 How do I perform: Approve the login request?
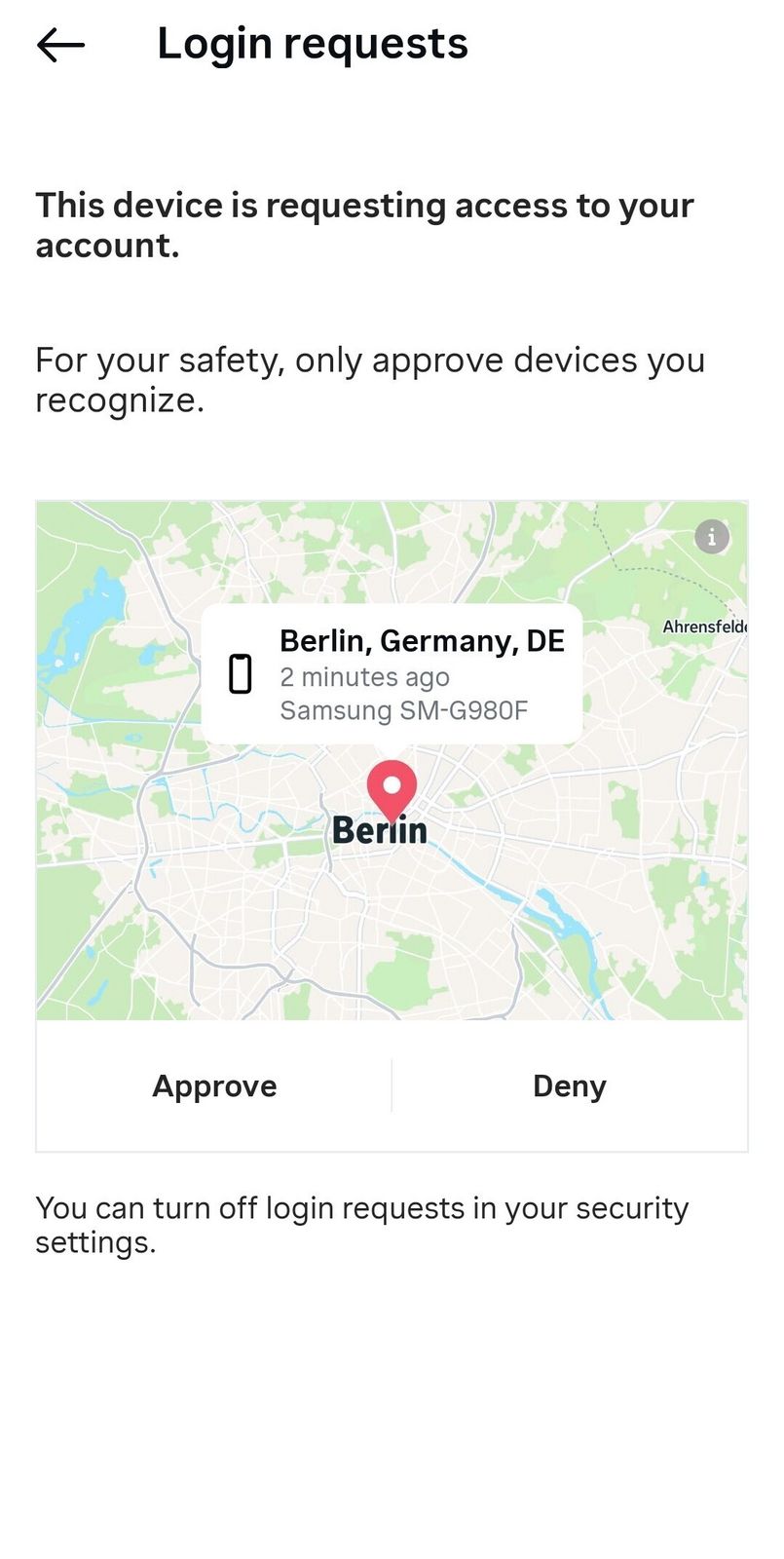(213, 1085)
